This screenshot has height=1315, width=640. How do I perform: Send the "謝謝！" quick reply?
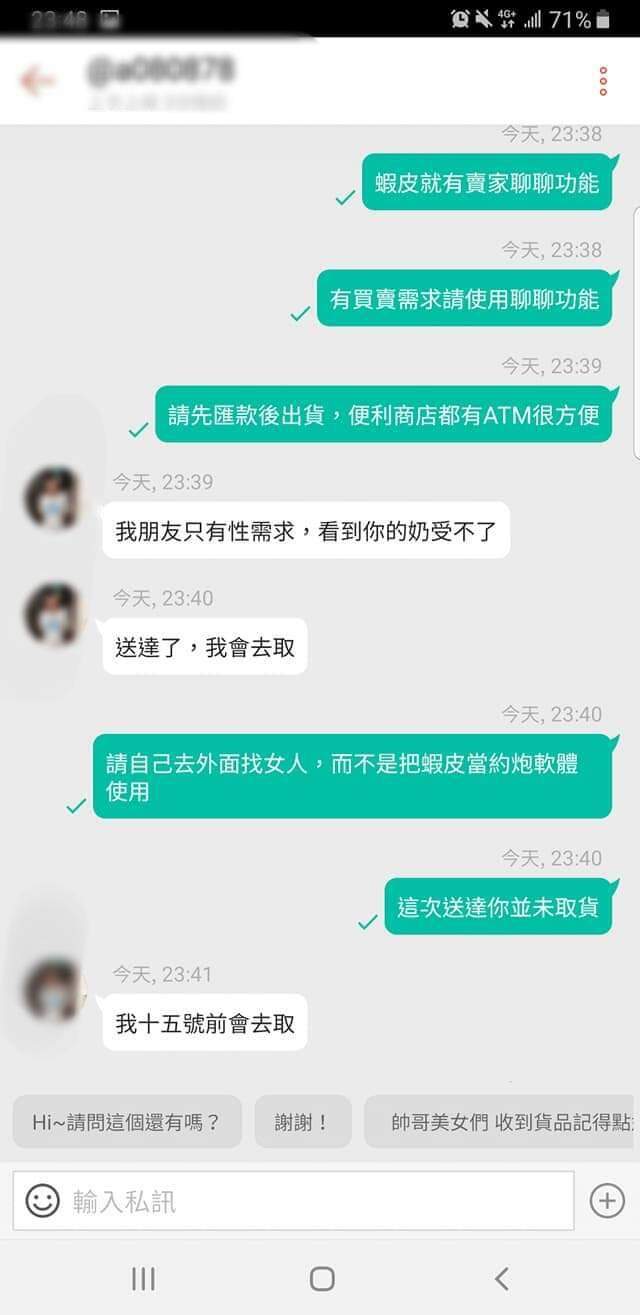302,1122
